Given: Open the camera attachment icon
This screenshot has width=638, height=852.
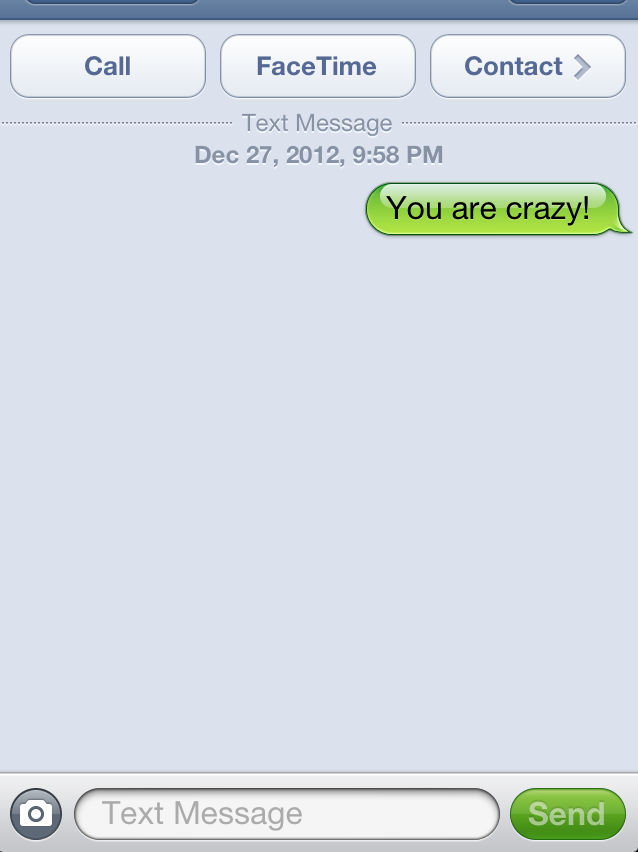Looking at the screenshot, I should 36,814.
